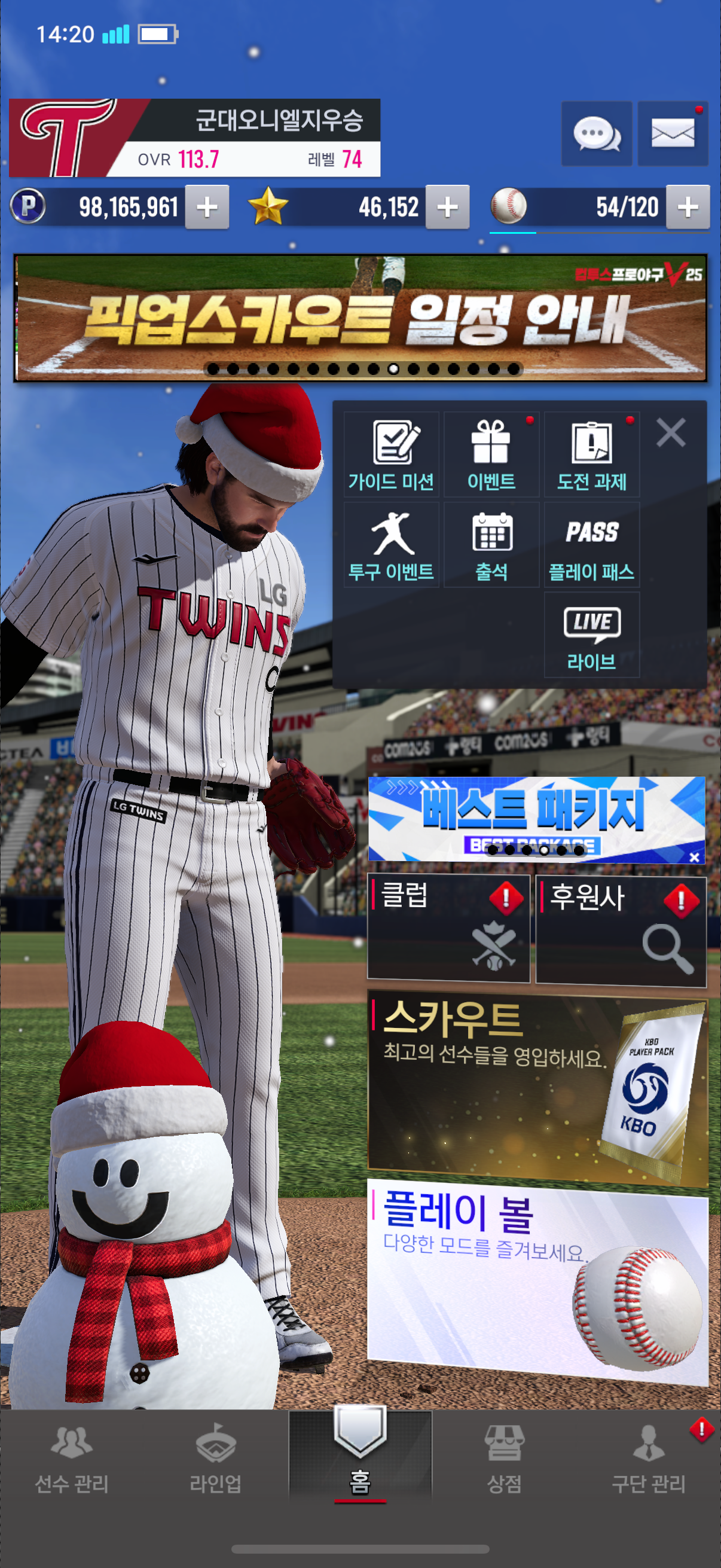Close the quick menu panel
This screenshot has width=721, height=1568.
pyautogui.click(x=671, y=433)
